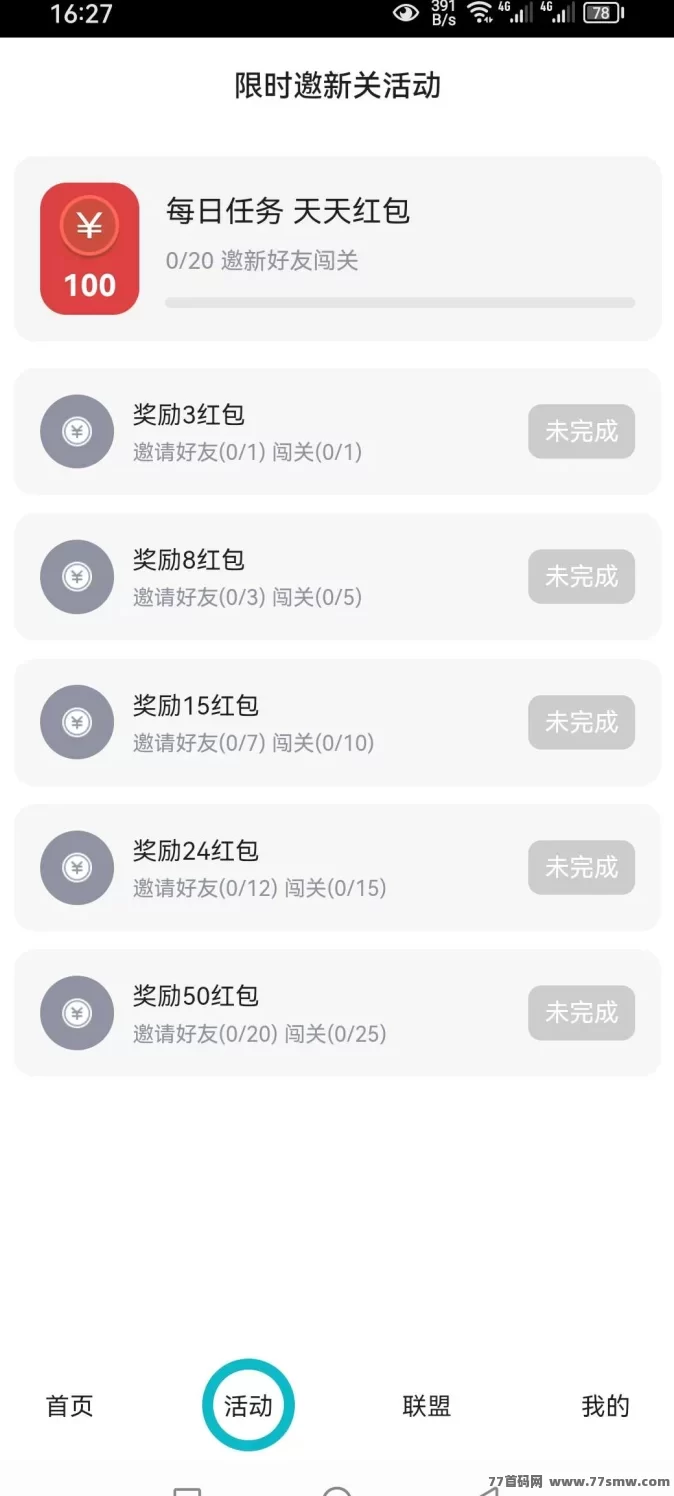Tap 未完成 button for 奖励3红包
Image resolution: width=674 pixels, height=1496 pixels.
click(581, 431)
